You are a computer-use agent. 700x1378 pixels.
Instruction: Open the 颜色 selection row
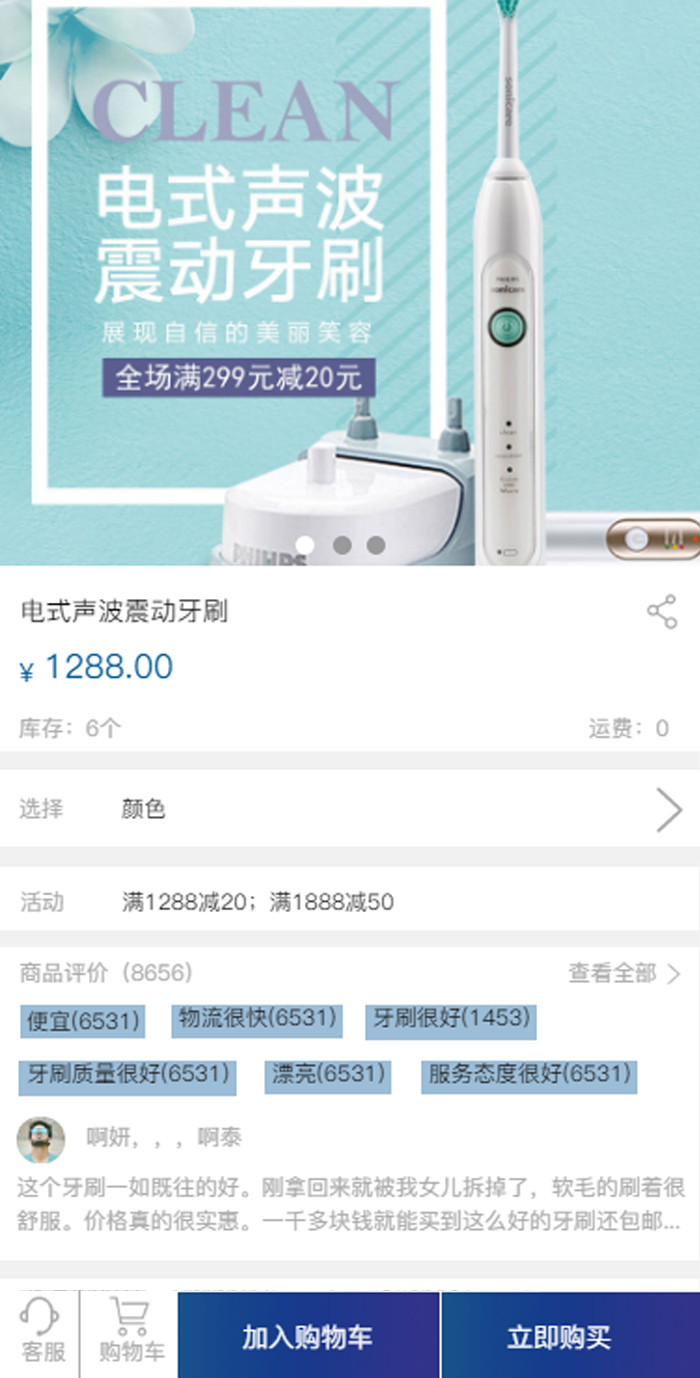click(350, 809)
